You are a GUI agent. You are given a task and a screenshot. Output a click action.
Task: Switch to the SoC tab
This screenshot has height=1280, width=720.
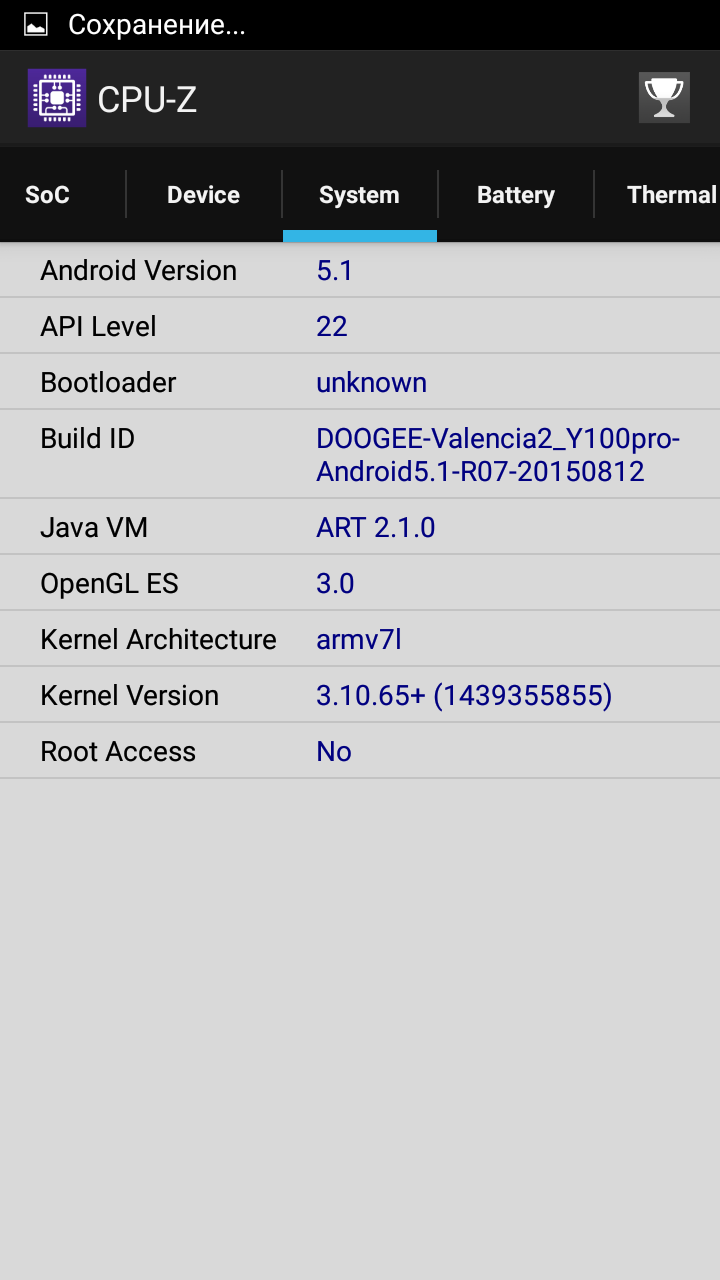pyautogui.click(x=48, y=195)
